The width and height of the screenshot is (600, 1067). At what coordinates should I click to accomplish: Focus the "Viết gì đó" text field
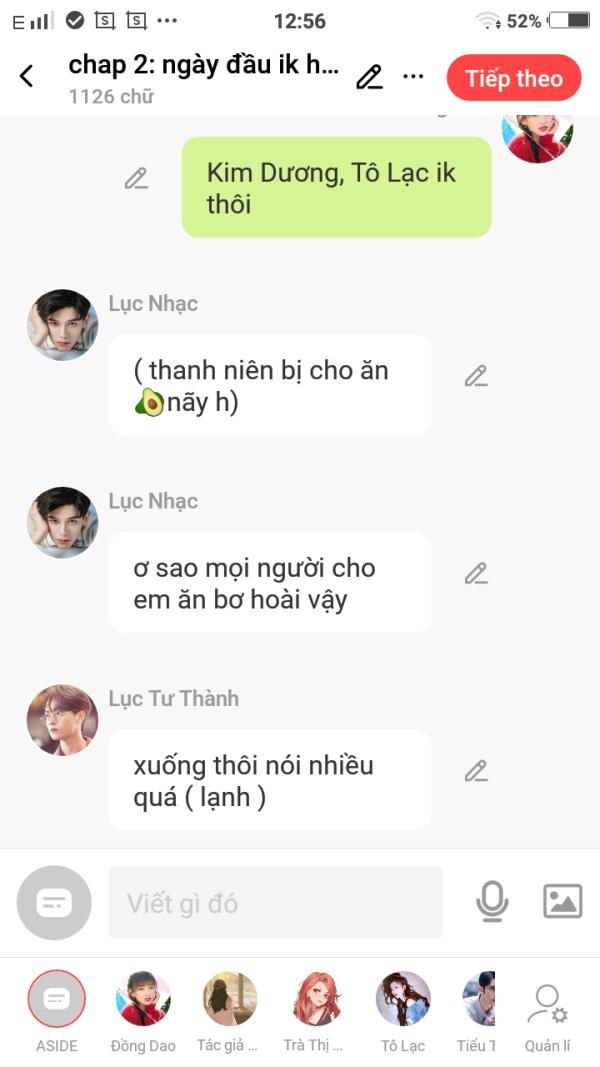276,902
